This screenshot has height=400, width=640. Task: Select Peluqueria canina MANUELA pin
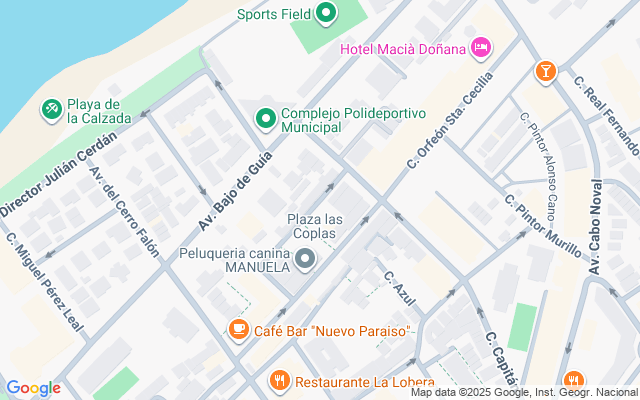coord(307,261)
